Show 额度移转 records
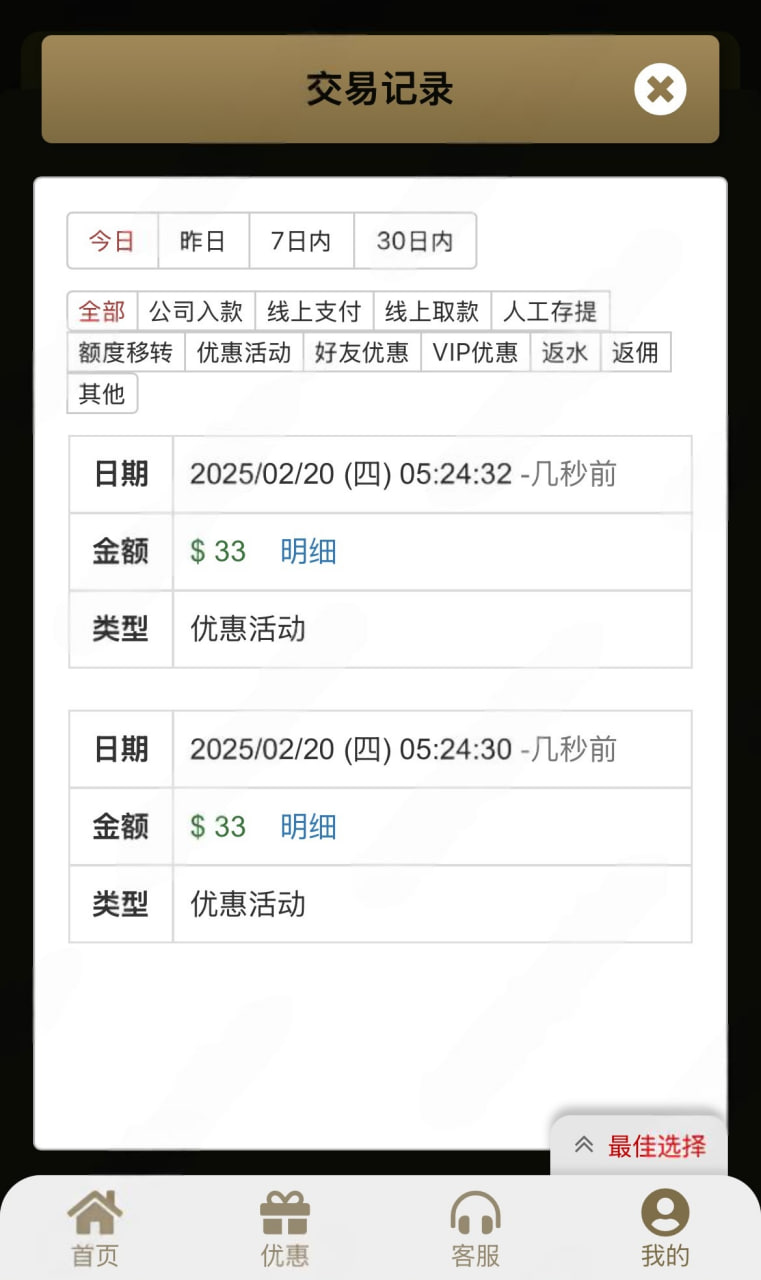The width and height of the screenshot is (761, 1280). pos(126,352)
